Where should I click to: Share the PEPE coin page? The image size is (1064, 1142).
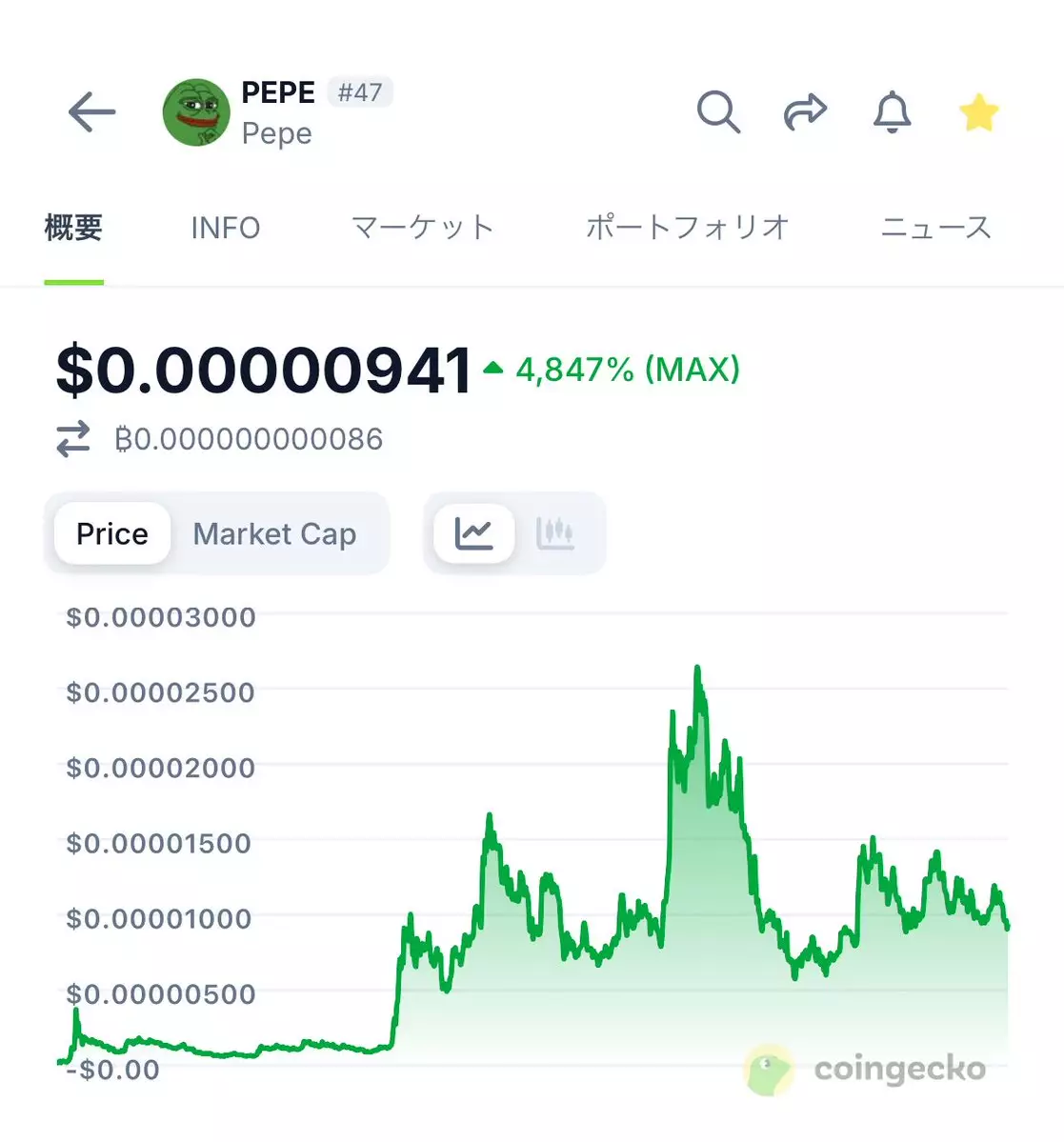point(805,112)
